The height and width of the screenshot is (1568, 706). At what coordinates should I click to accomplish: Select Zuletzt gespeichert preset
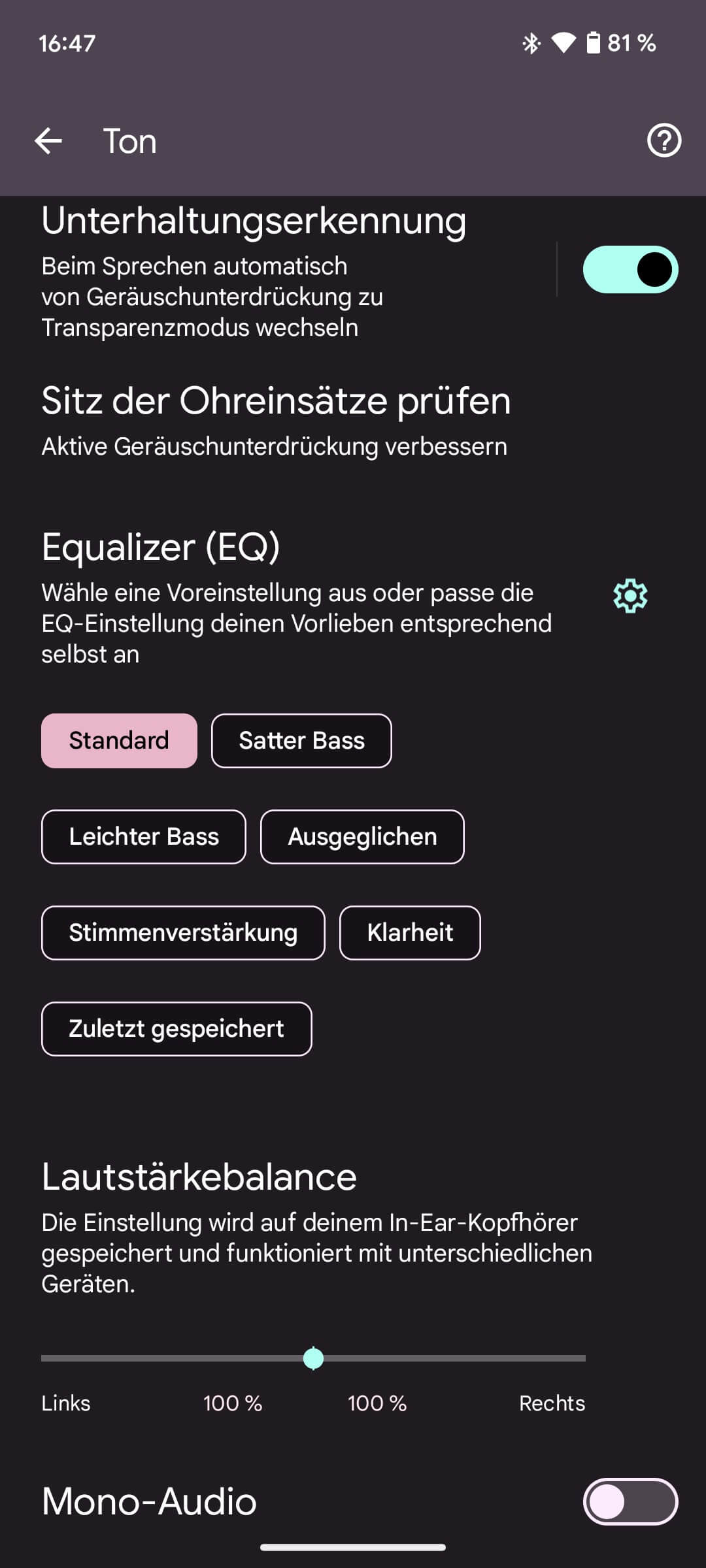coord(176,1028)
